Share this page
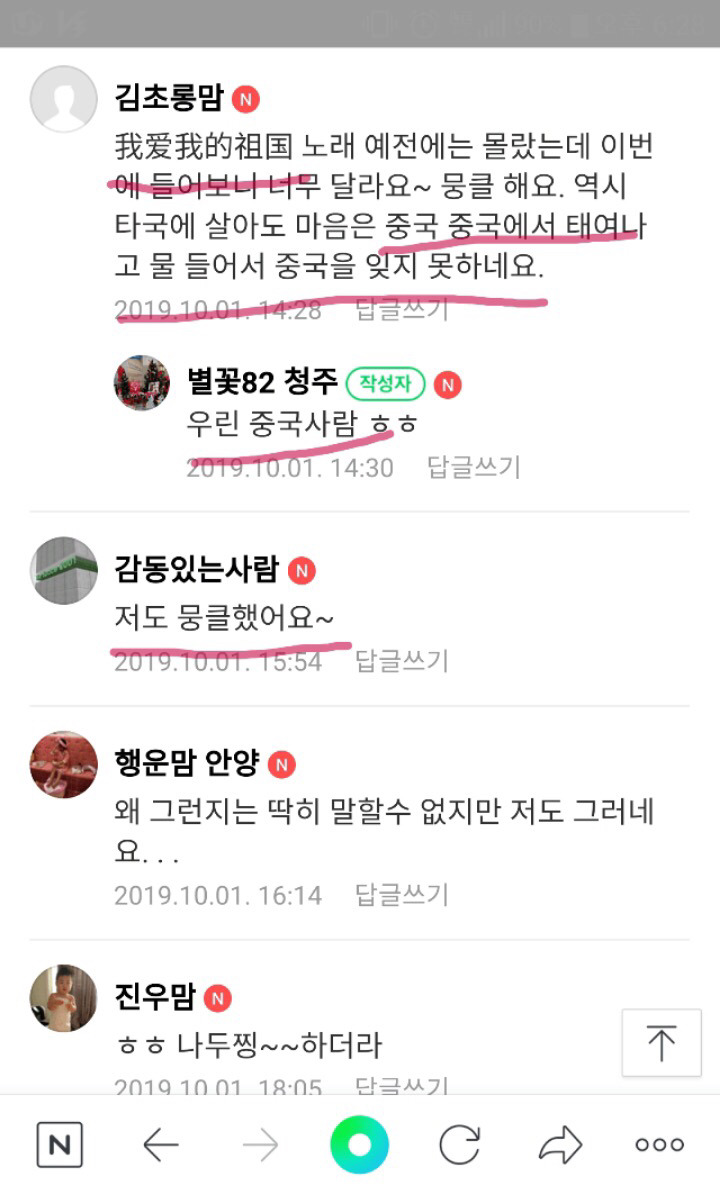720x1195 pixels. click(x=561, y=1145)
